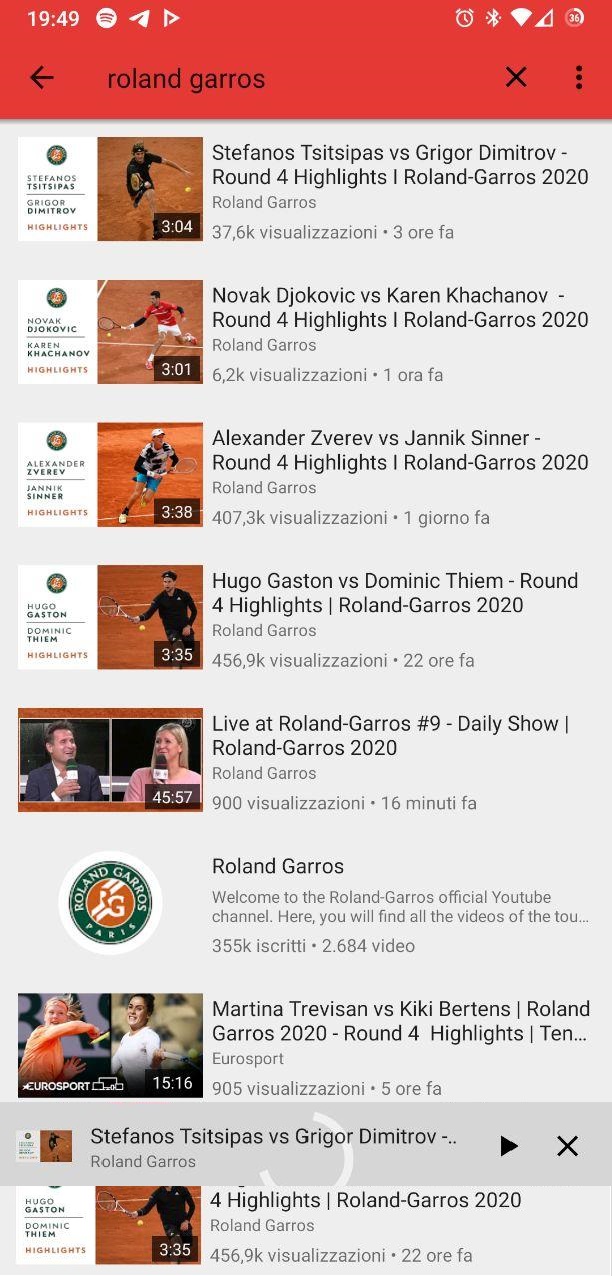Open Live at Roland-Garros #9 Daily Show
This screenshot has height=1276, width=612.
pyautogui.click(x=390, y=736)
